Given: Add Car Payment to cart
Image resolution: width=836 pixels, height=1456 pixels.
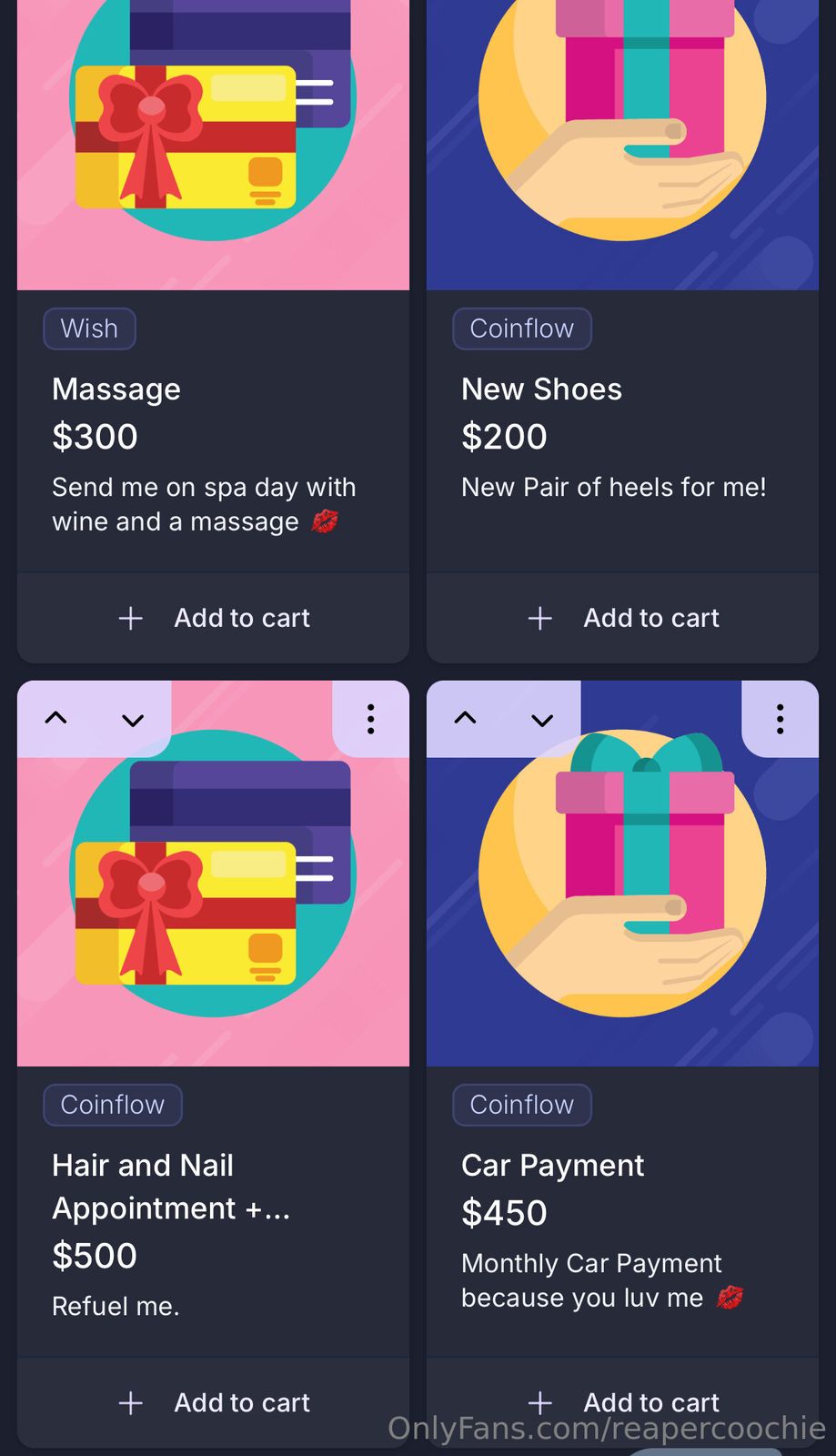Looking at the screenshot, I should pyautogui.click(x=623, y=1402).
